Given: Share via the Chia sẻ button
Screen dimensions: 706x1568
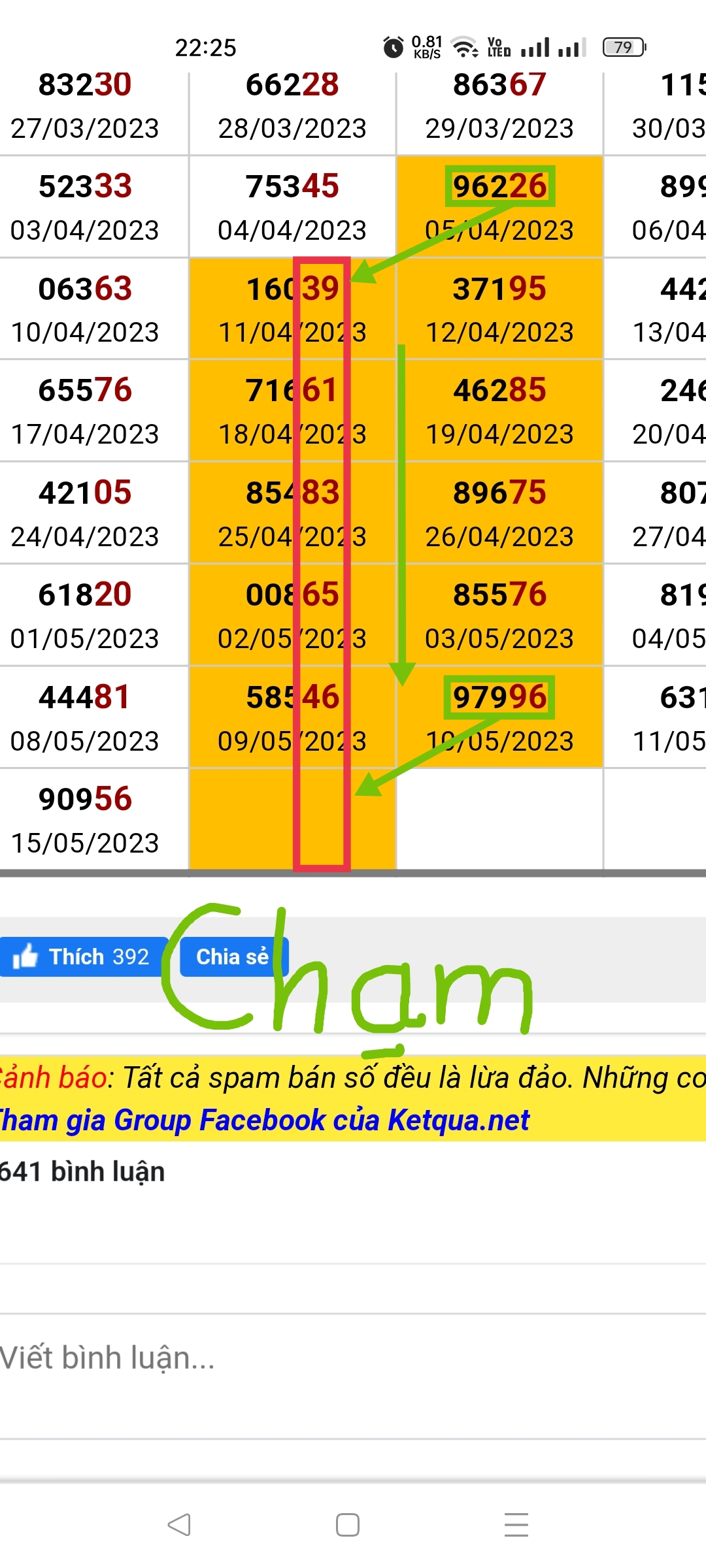Looking at the screenshot, I should coord(232,957).
